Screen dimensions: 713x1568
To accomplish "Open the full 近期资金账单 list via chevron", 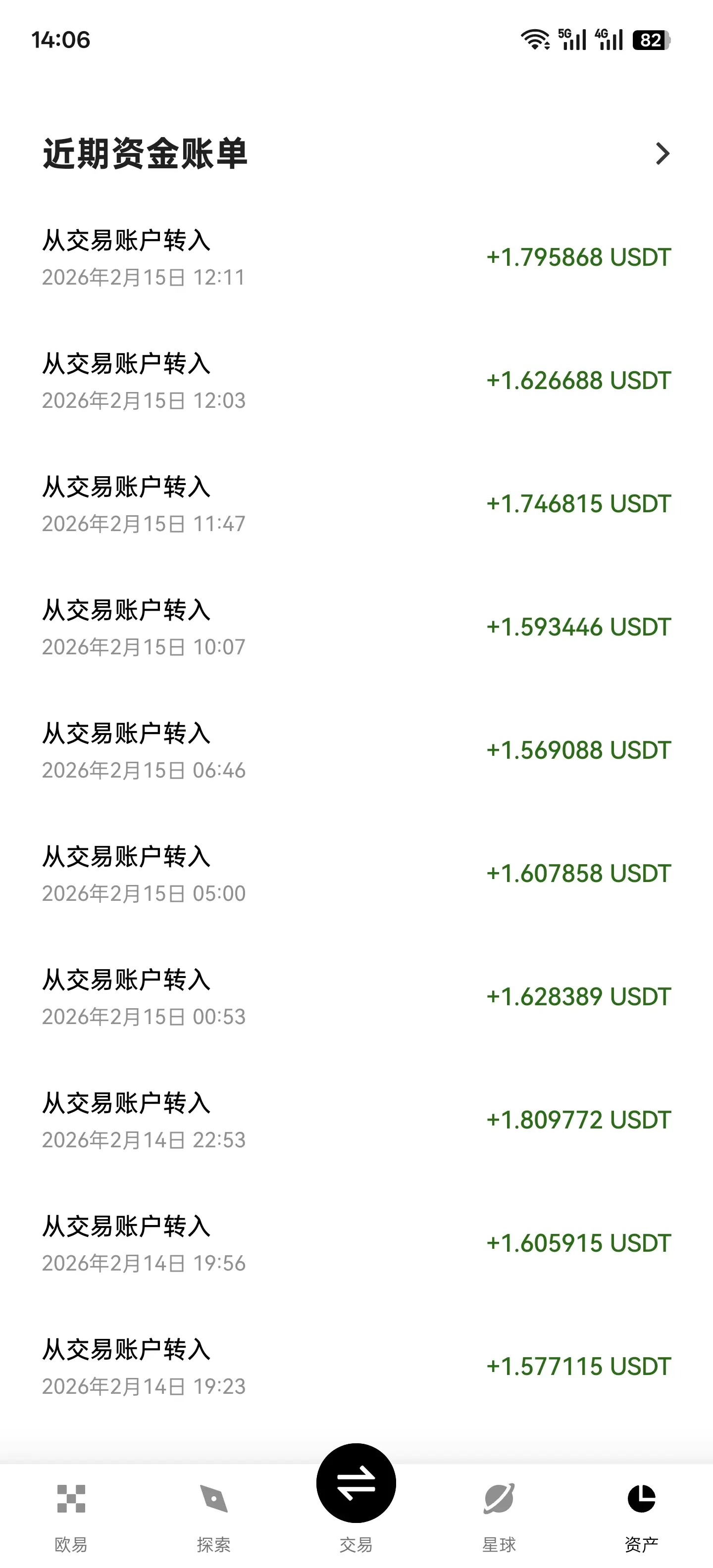I will 662,153.
